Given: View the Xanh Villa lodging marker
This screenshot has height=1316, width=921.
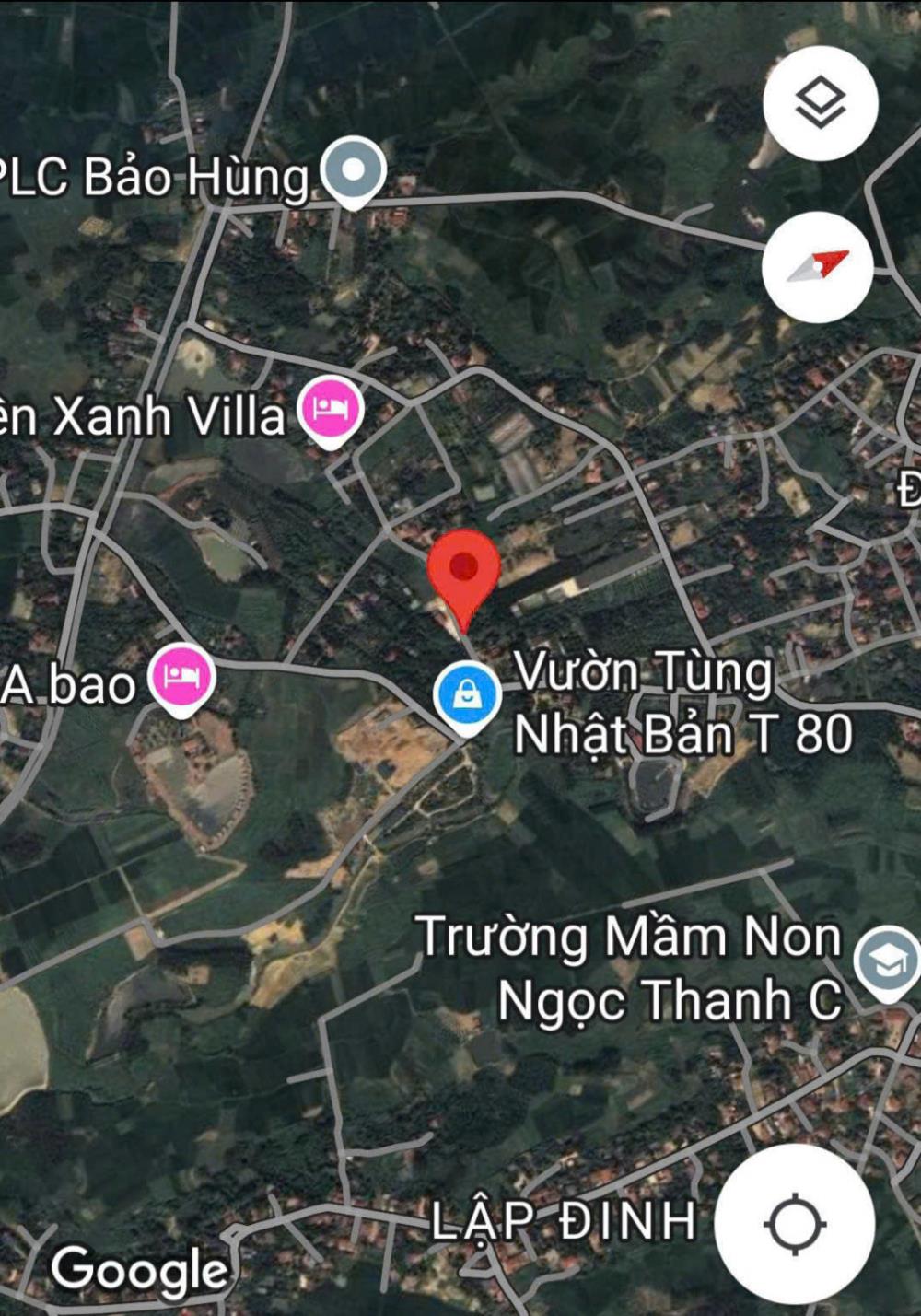Looking at the screenshot, I should 331,410.
